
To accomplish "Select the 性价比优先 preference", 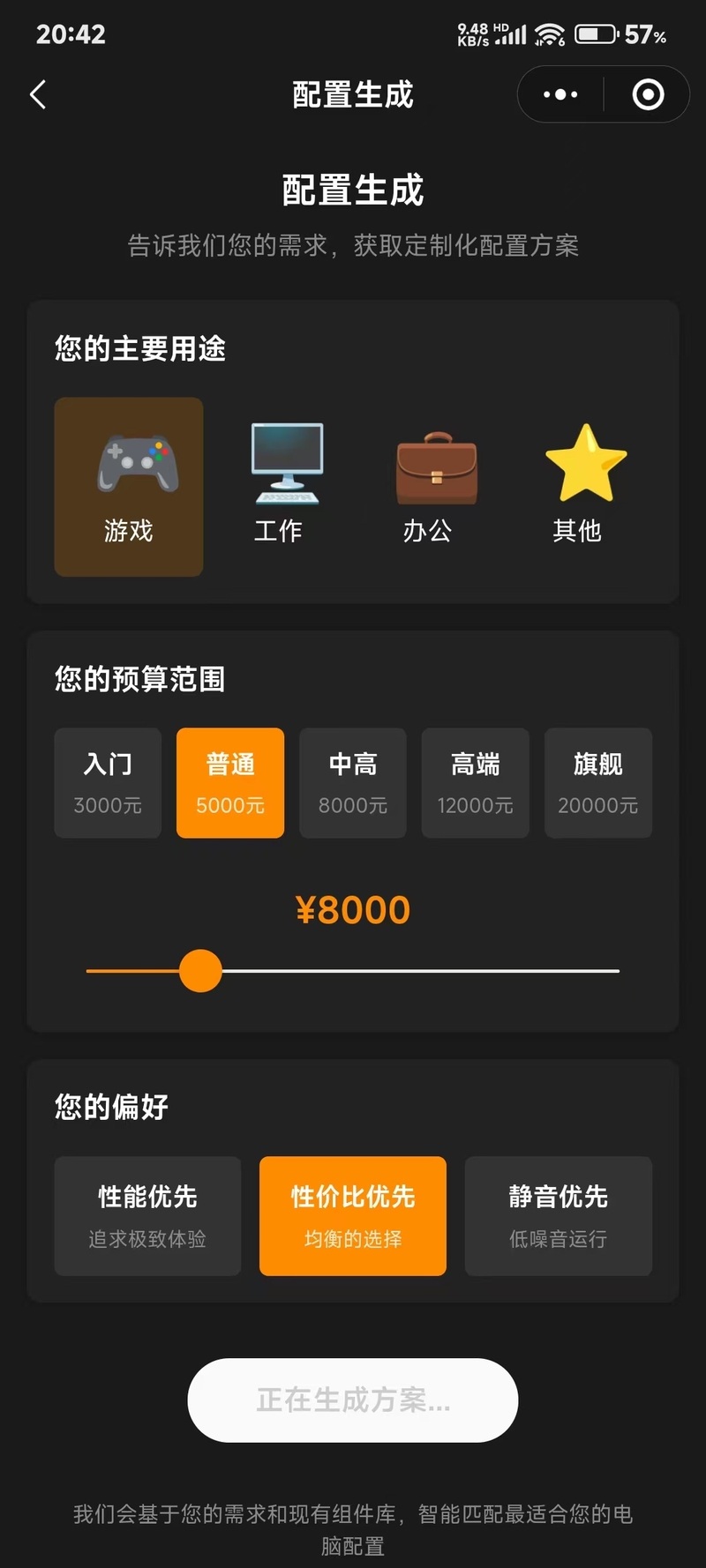I will click(x=353, y=1216).
